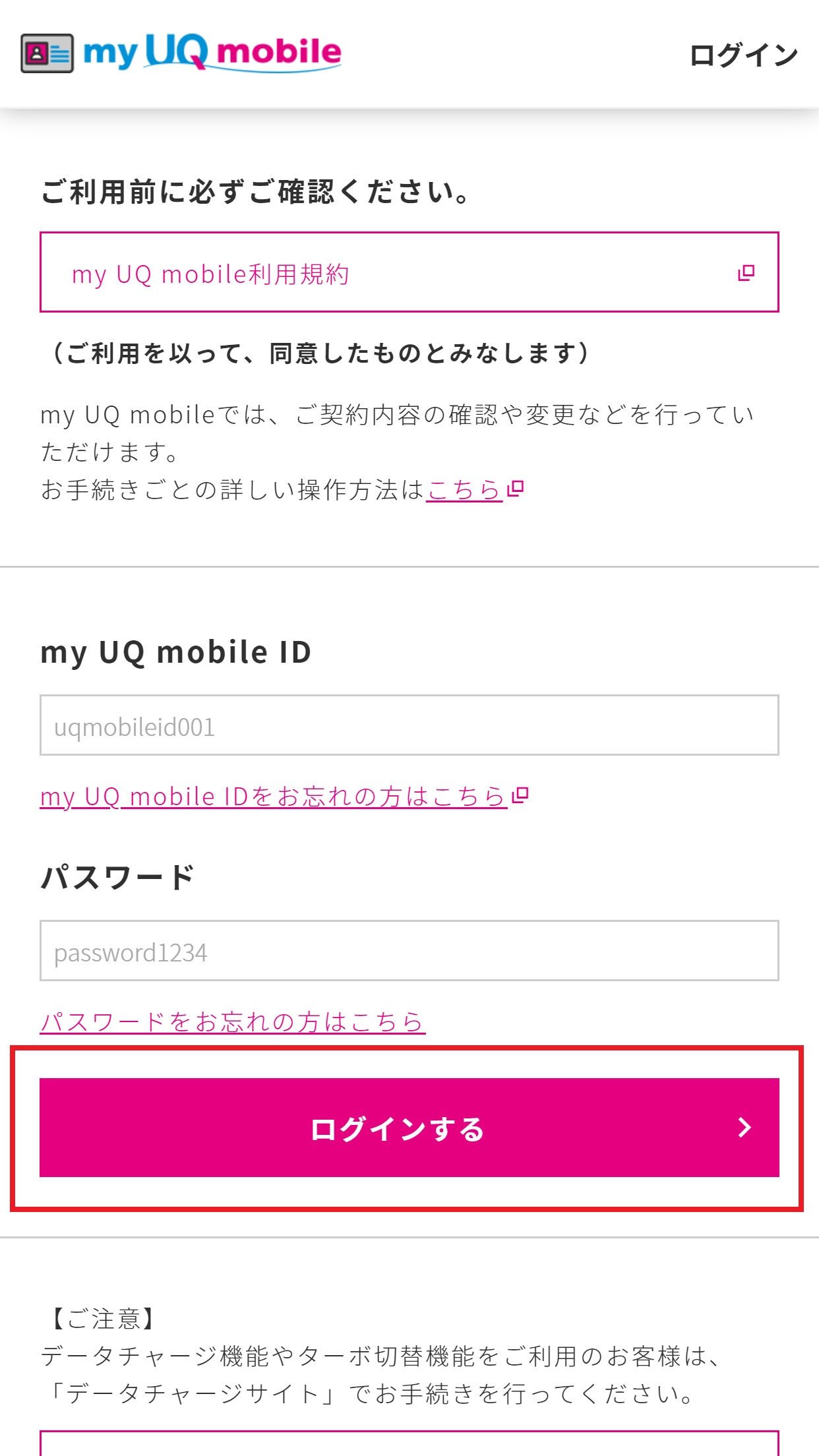Open the パスワードをお忘れの方はこちら link

pyautogui.click(x=232, y=1022)
